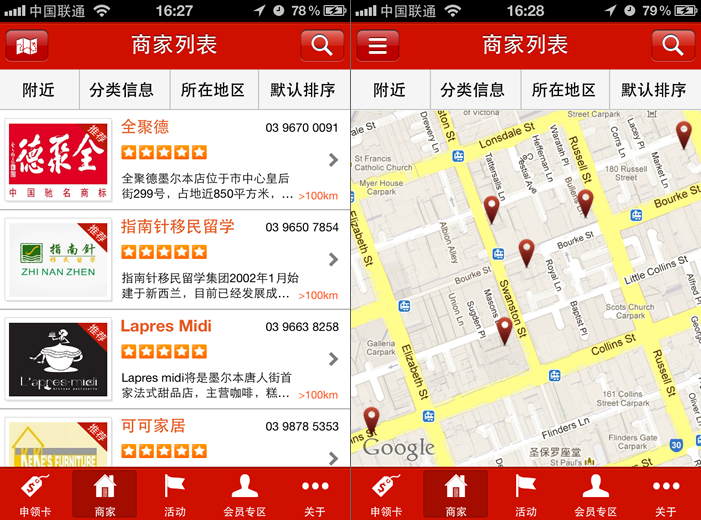
Task: Switch back to list view with the list icon
Action: pyautogui.click(x=377, y=45)
